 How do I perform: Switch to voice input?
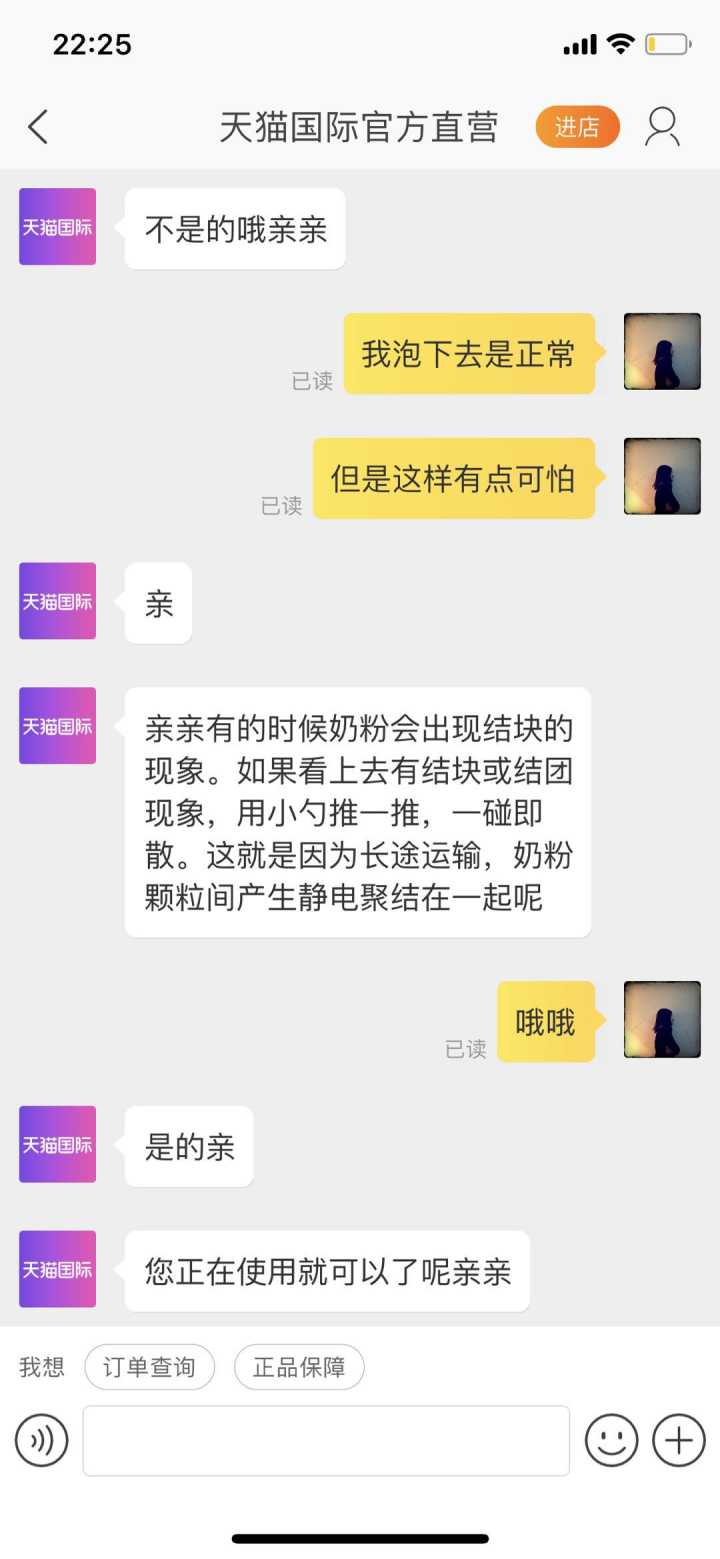[42, 1441]
